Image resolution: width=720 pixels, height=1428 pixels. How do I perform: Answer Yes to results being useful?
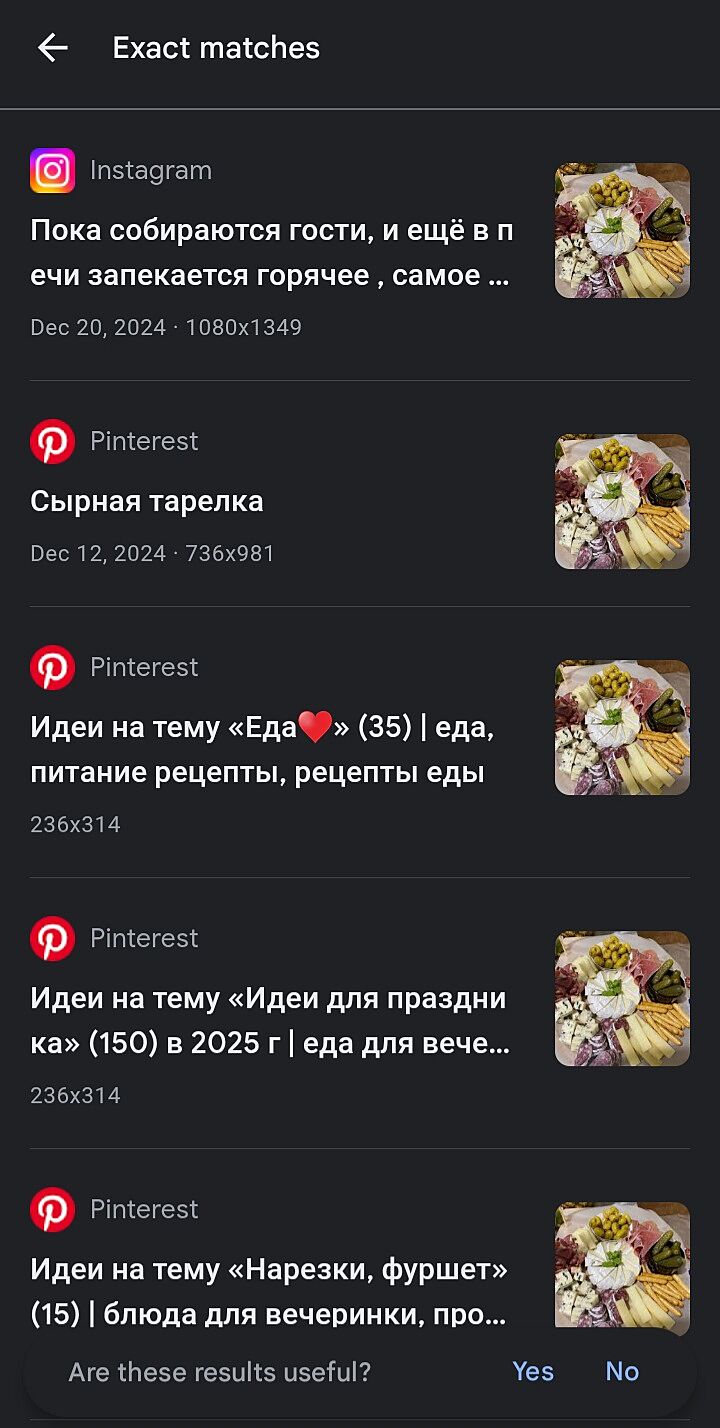click(x=532, y=1371)
